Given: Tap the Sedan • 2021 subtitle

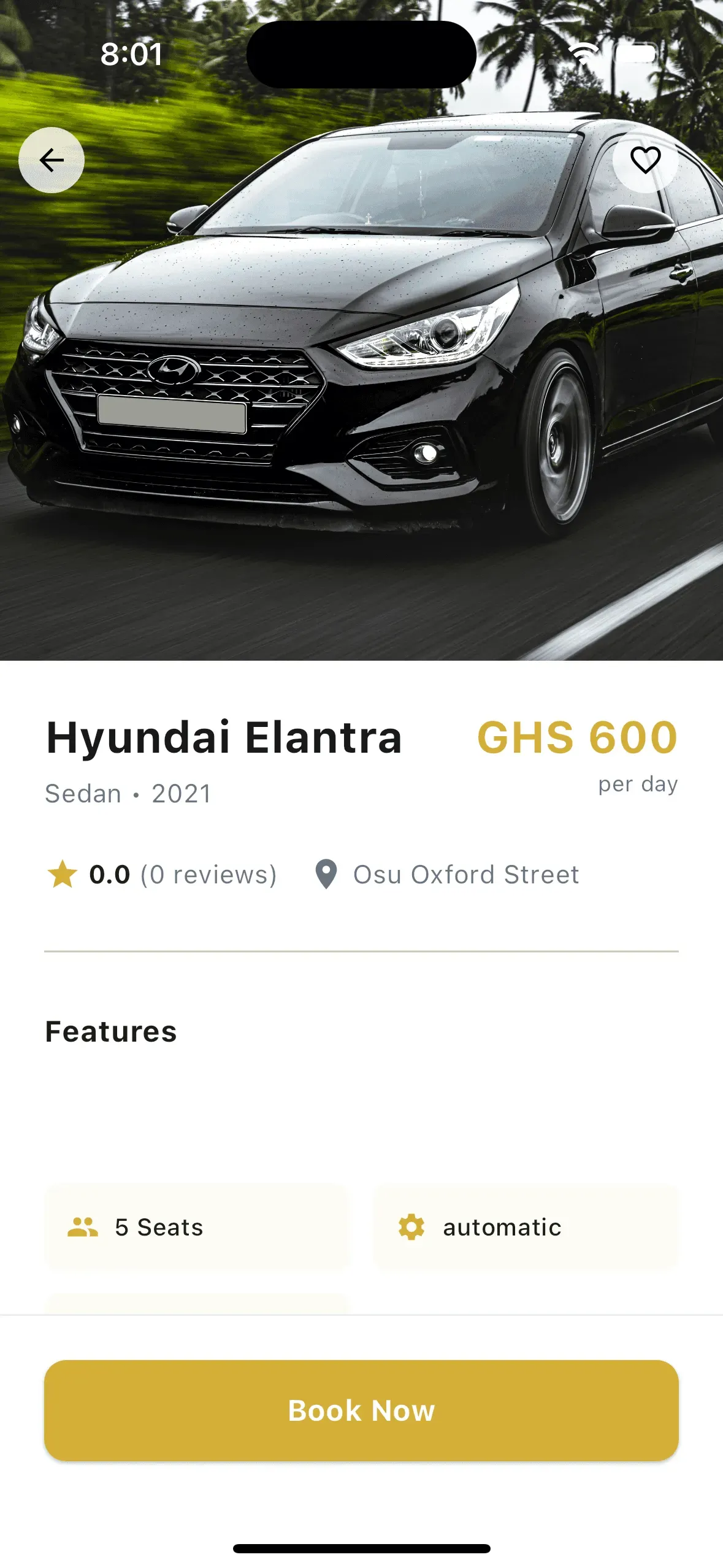Looking at the screenshot, I should pos(127,793).
